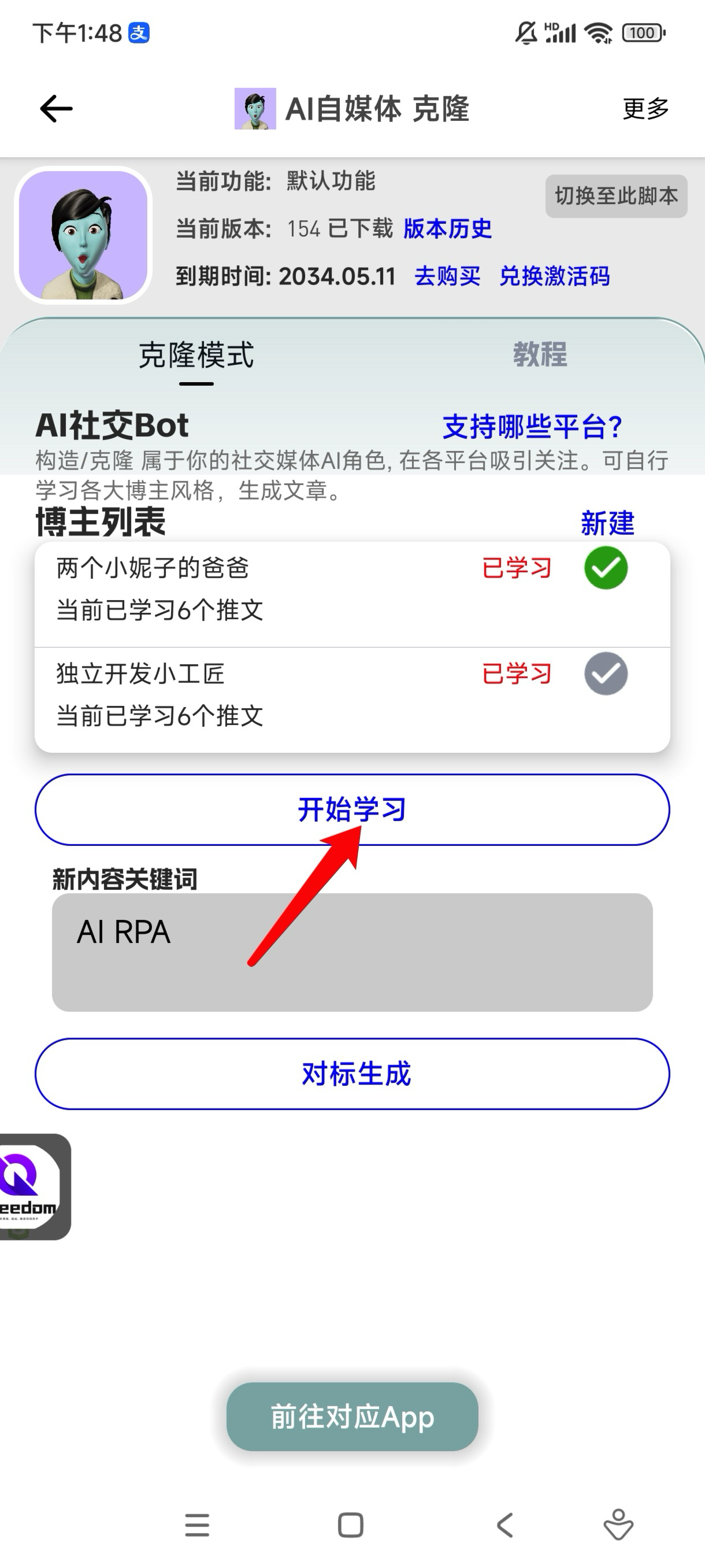The image size is (705, 1568).
Task: Tap the 开始学习 button
Action: (x=352, y=809)
